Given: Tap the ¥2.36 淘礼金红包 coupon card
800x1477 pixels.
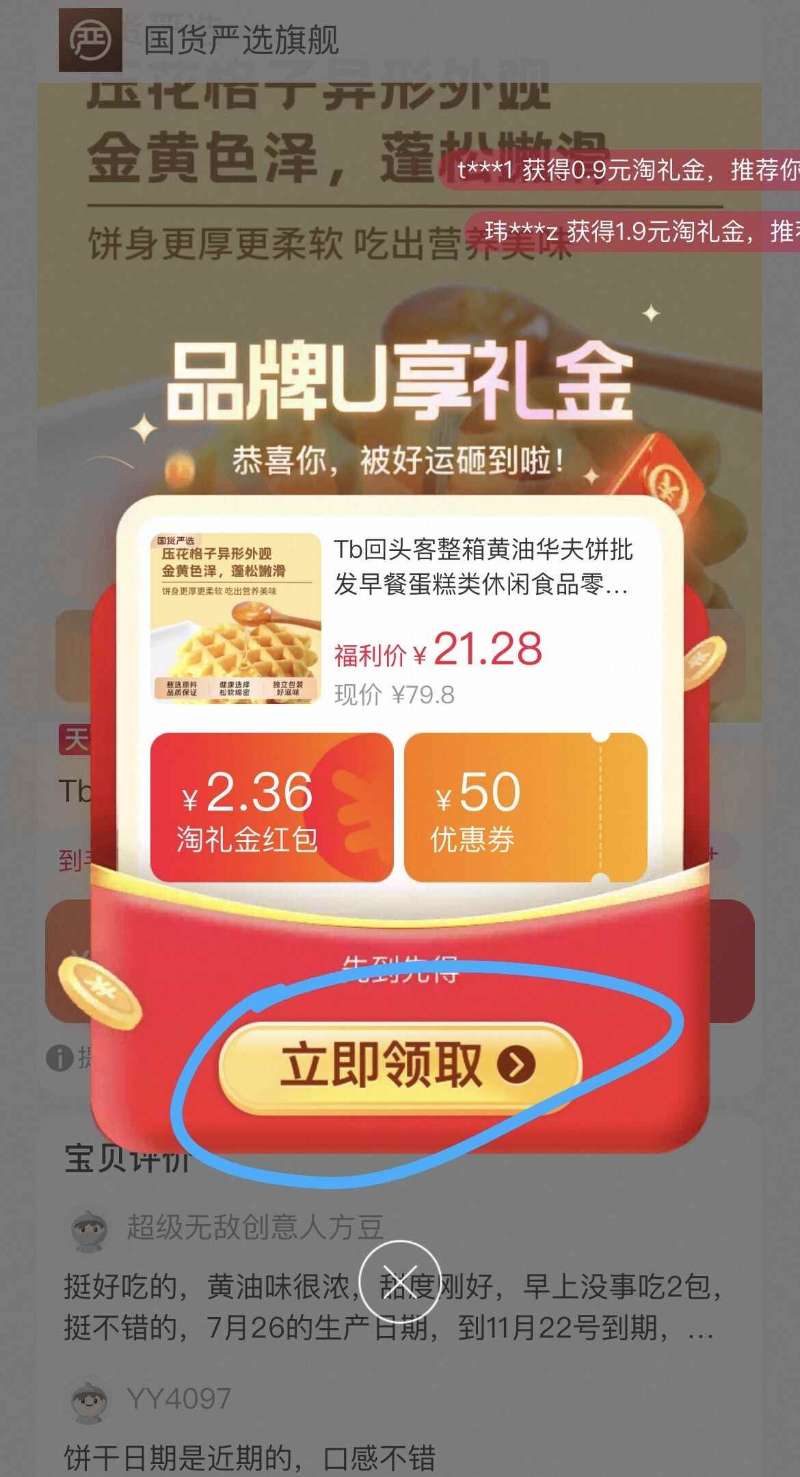Looking at the screenshot, I should coord(272,807).
